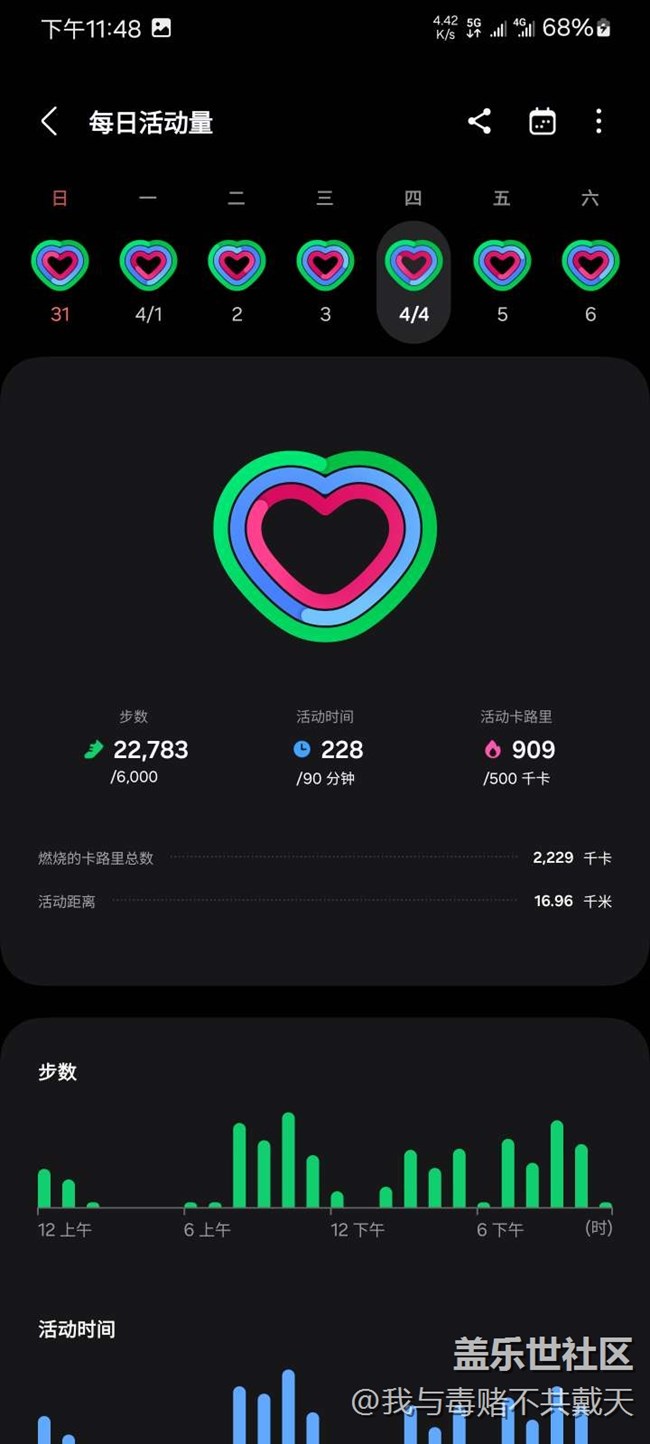This screenshot has height=1444, width=650.
Task: Open the more options menu
Action: click(x=599, y=122)
